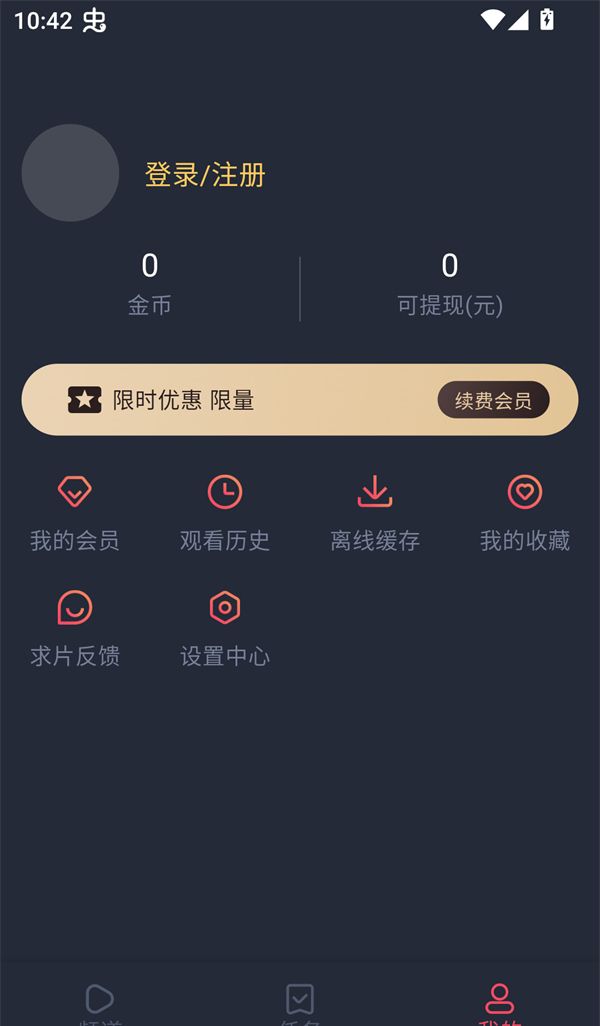Open 设置中心 settings center
Screen dimensions: 600x1026
pyautogui.click(x=225, y=628)
